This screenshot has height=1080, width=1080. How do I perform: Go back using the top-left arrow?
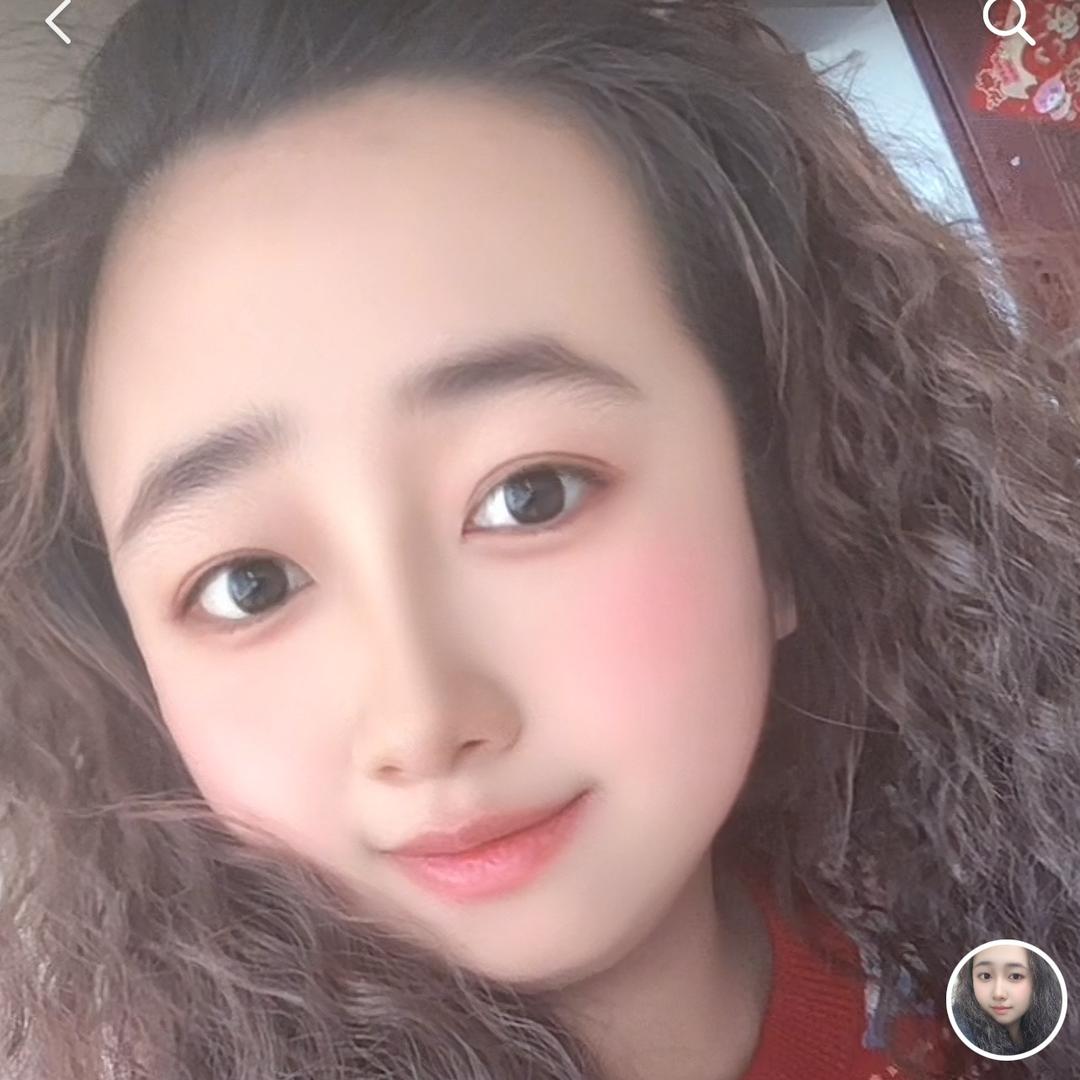coord(59,21)
